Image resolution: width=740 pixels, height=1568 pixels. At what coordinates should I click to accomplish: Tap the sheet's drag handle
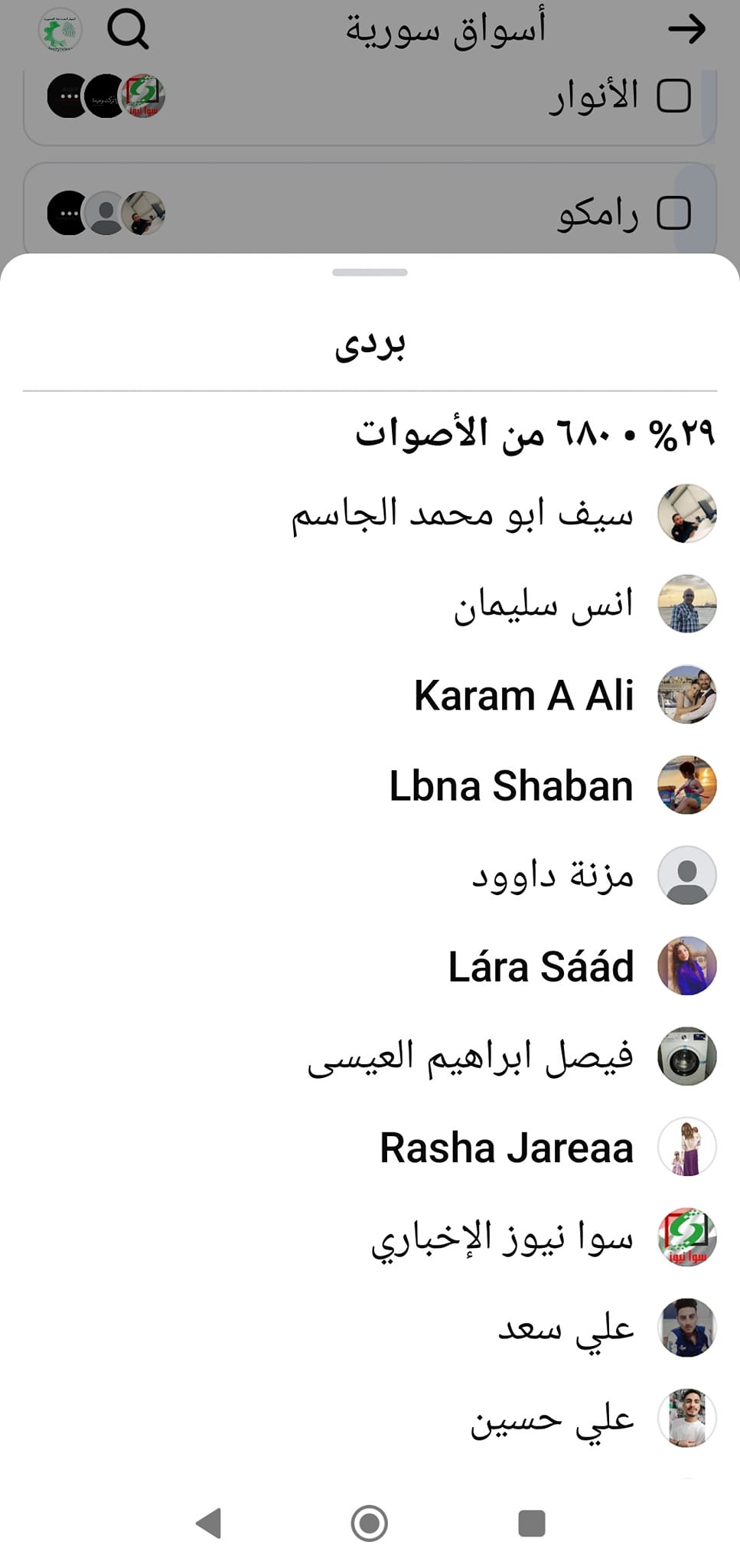(x=370, y=272)
